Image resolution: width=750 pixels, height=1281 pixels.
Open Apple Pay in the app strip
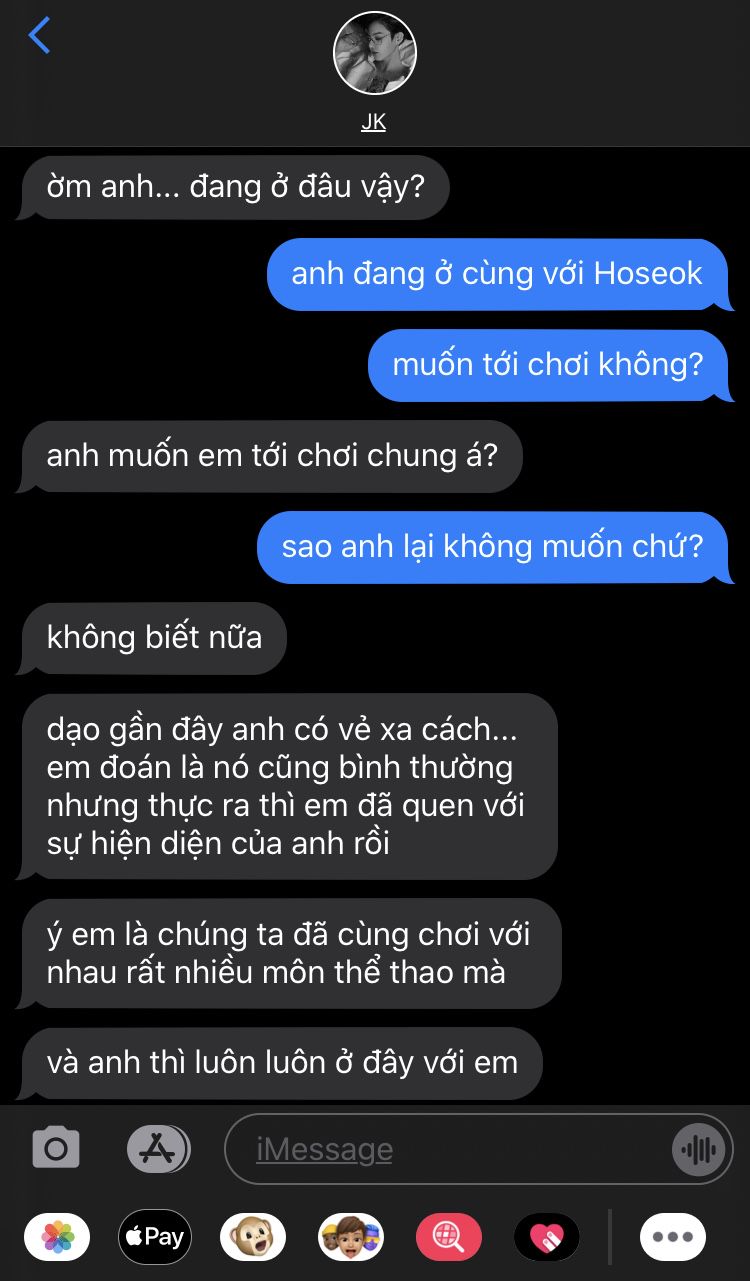[x=154, y=1237]
